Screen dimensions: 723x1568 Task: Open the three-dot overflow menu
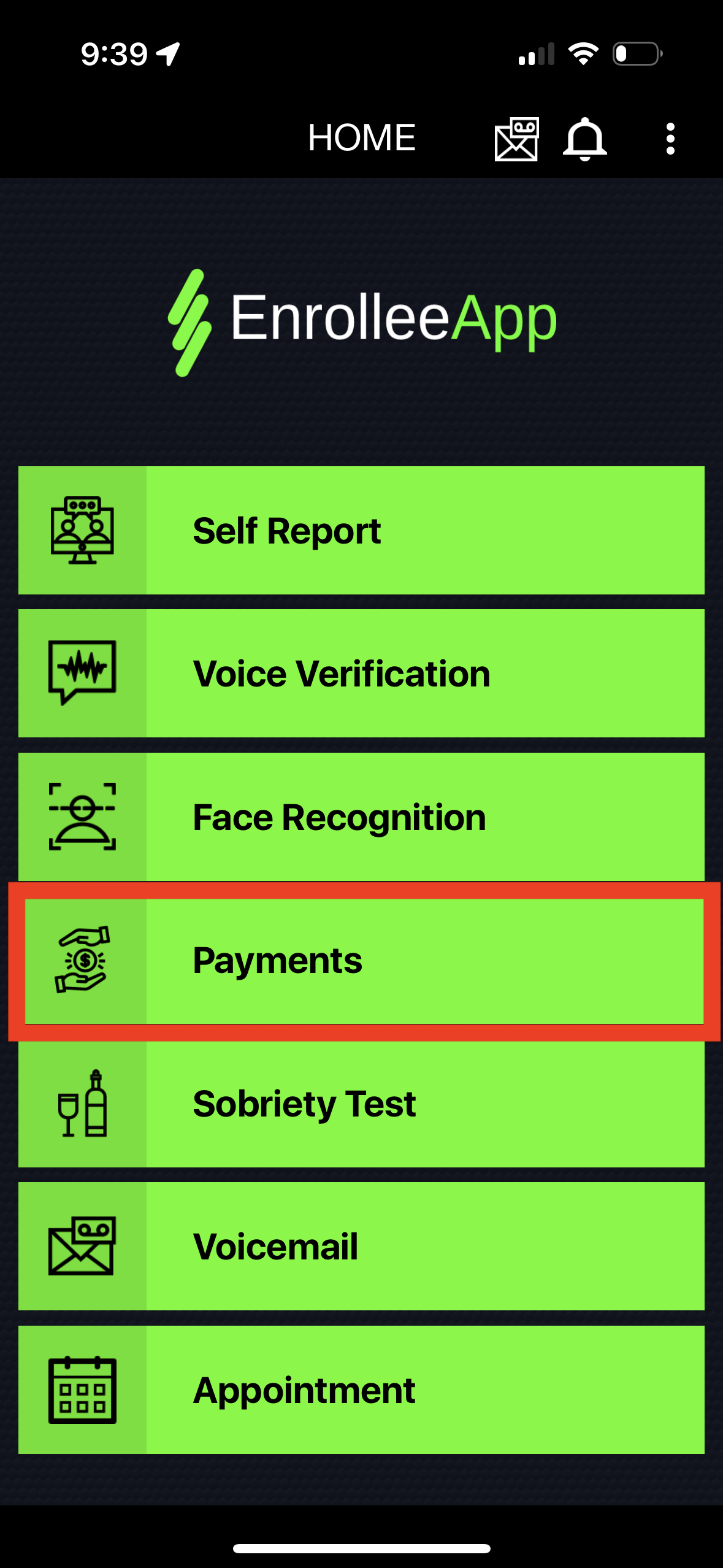(x=670, y=139)
